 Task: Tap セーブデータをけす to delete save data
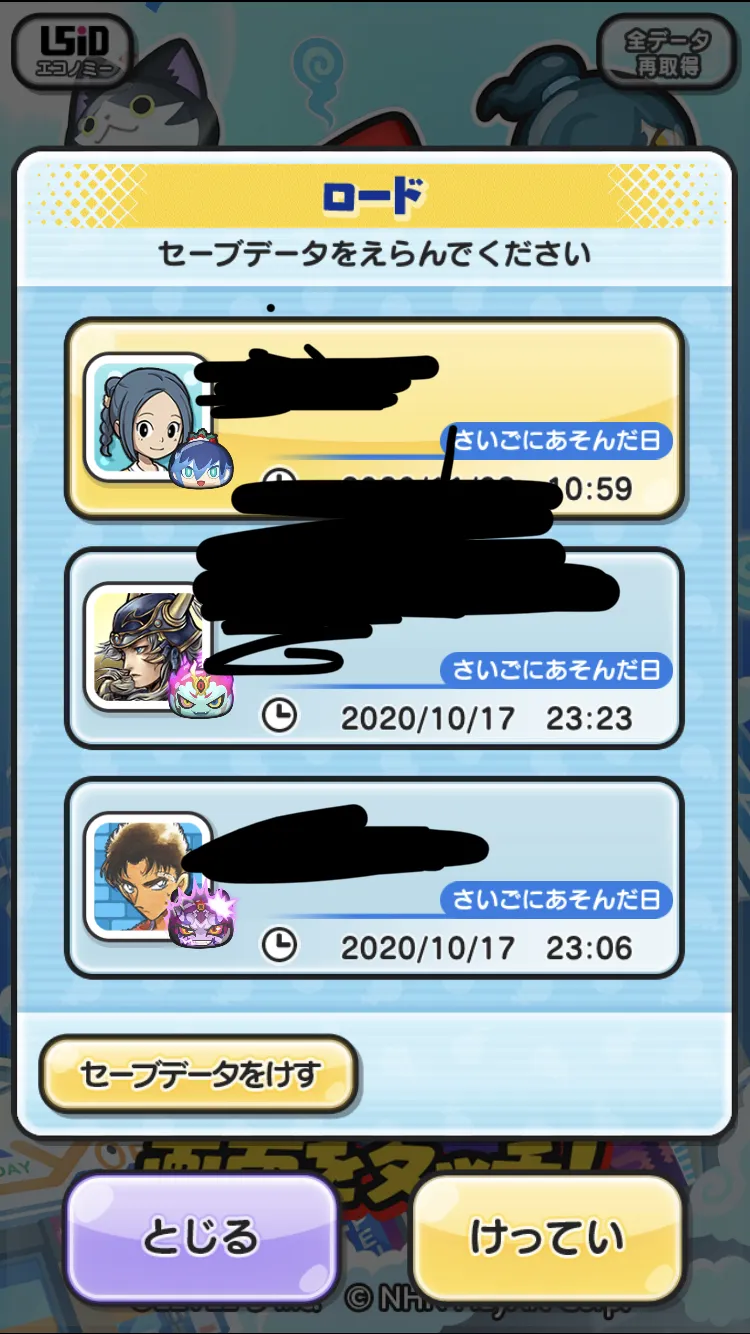click(x=198, y=1075)
